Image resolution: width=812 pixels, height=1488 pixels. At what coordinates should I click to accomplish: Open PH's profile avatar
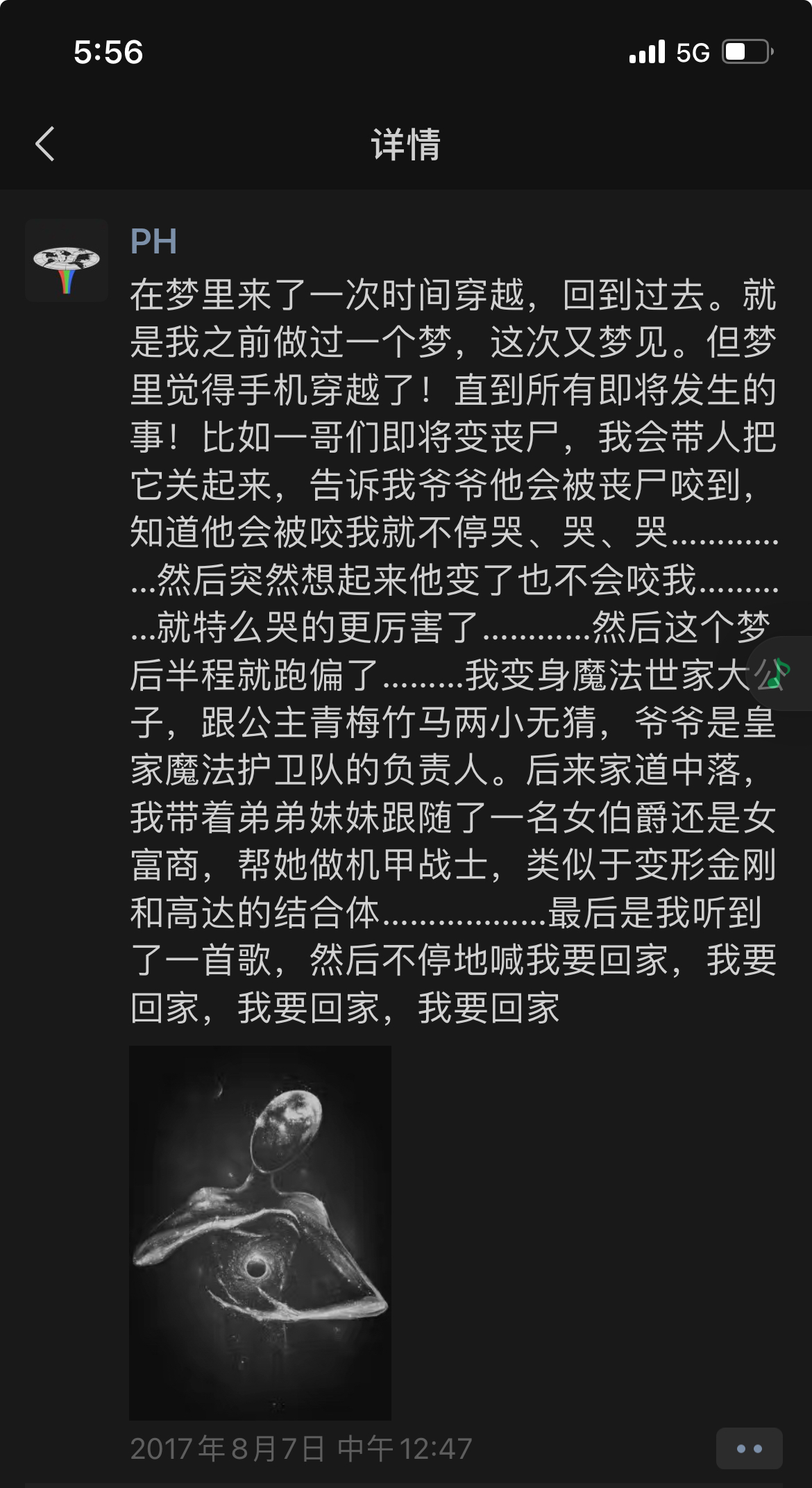pos(67,260)
